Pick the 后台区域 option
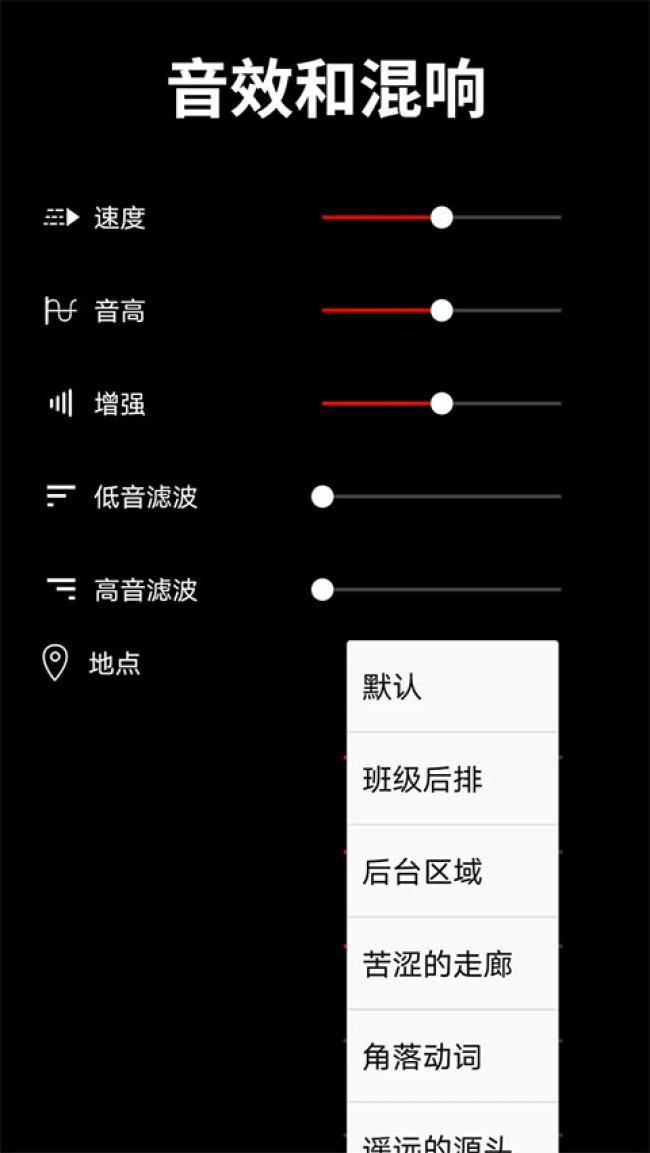The height and width of the screenshot is (1153, 650). tap(452, 872)
